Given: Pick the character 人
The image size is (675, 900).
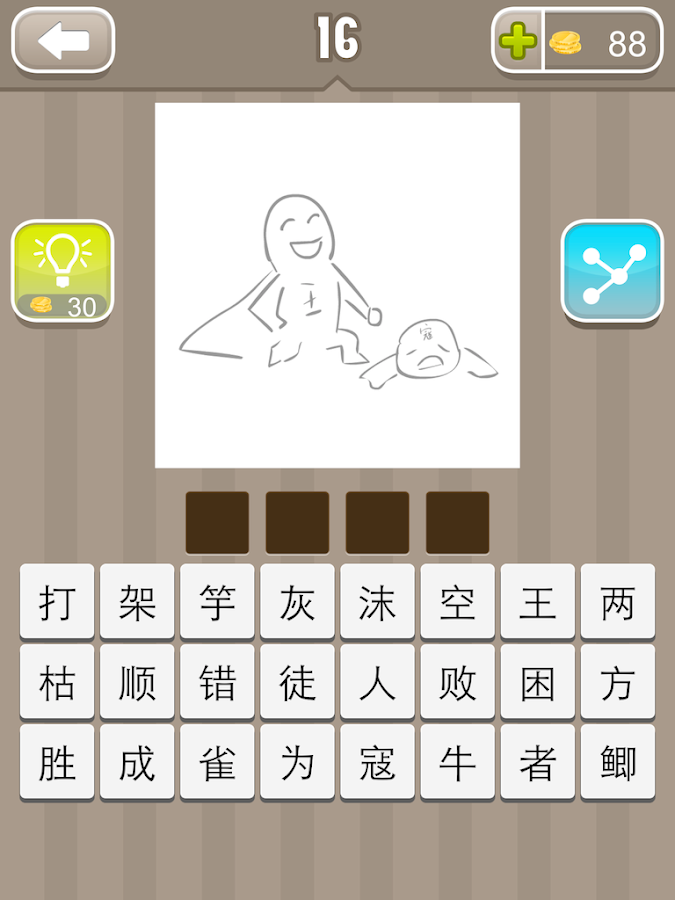Looking at the screenshot, I should [377, 682].
